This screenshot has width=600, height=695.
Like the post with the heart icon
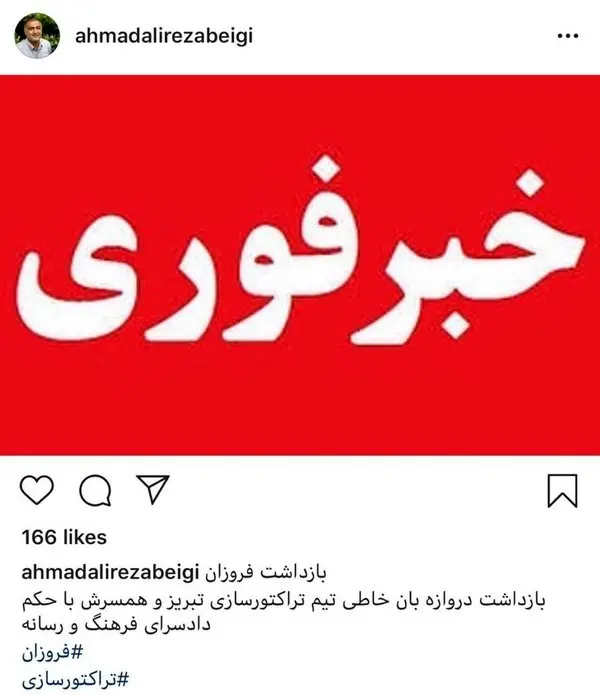tap(35, 490)
